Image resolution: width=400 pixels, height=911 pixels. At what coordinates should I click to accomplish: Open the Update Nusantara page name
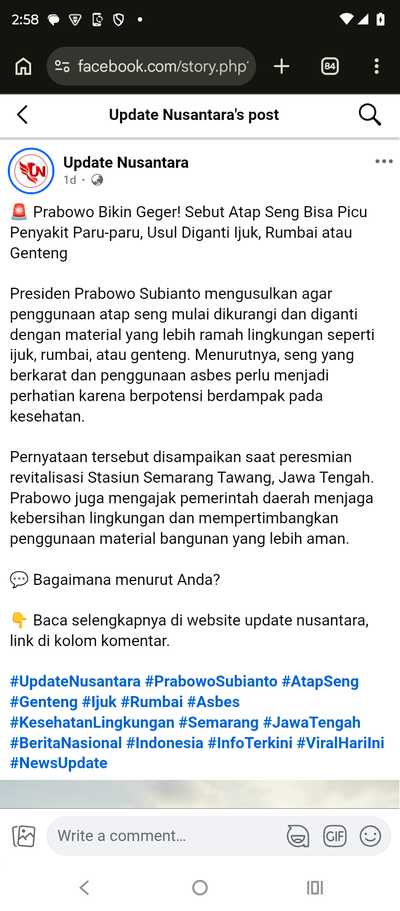point(126,162)
